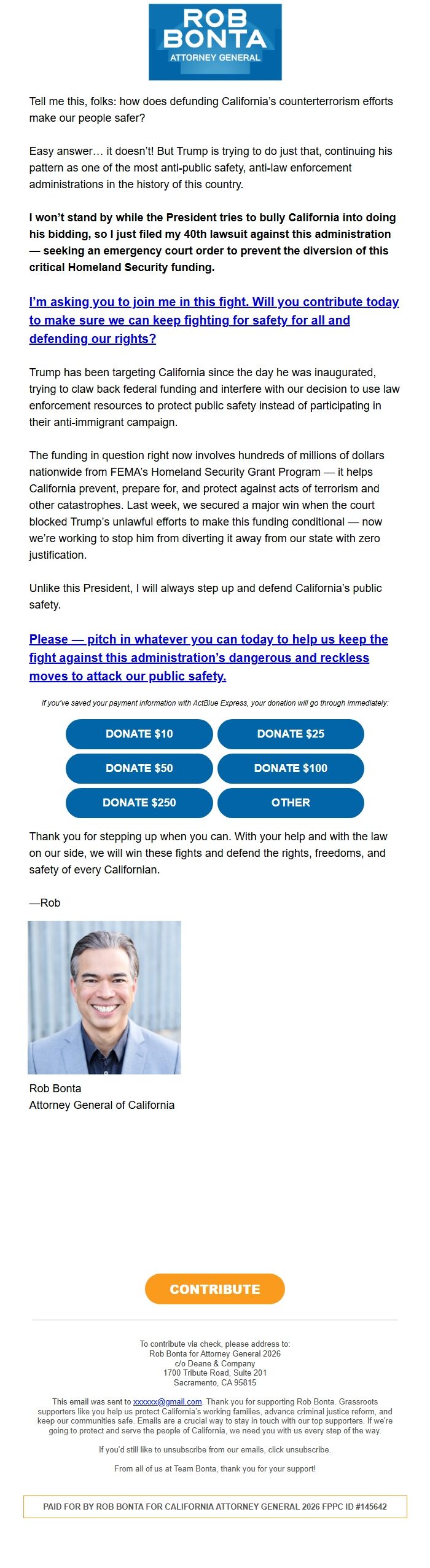
Task: Tap the orange CONTRIBUTE button
Action: [x=215, y=1290]
